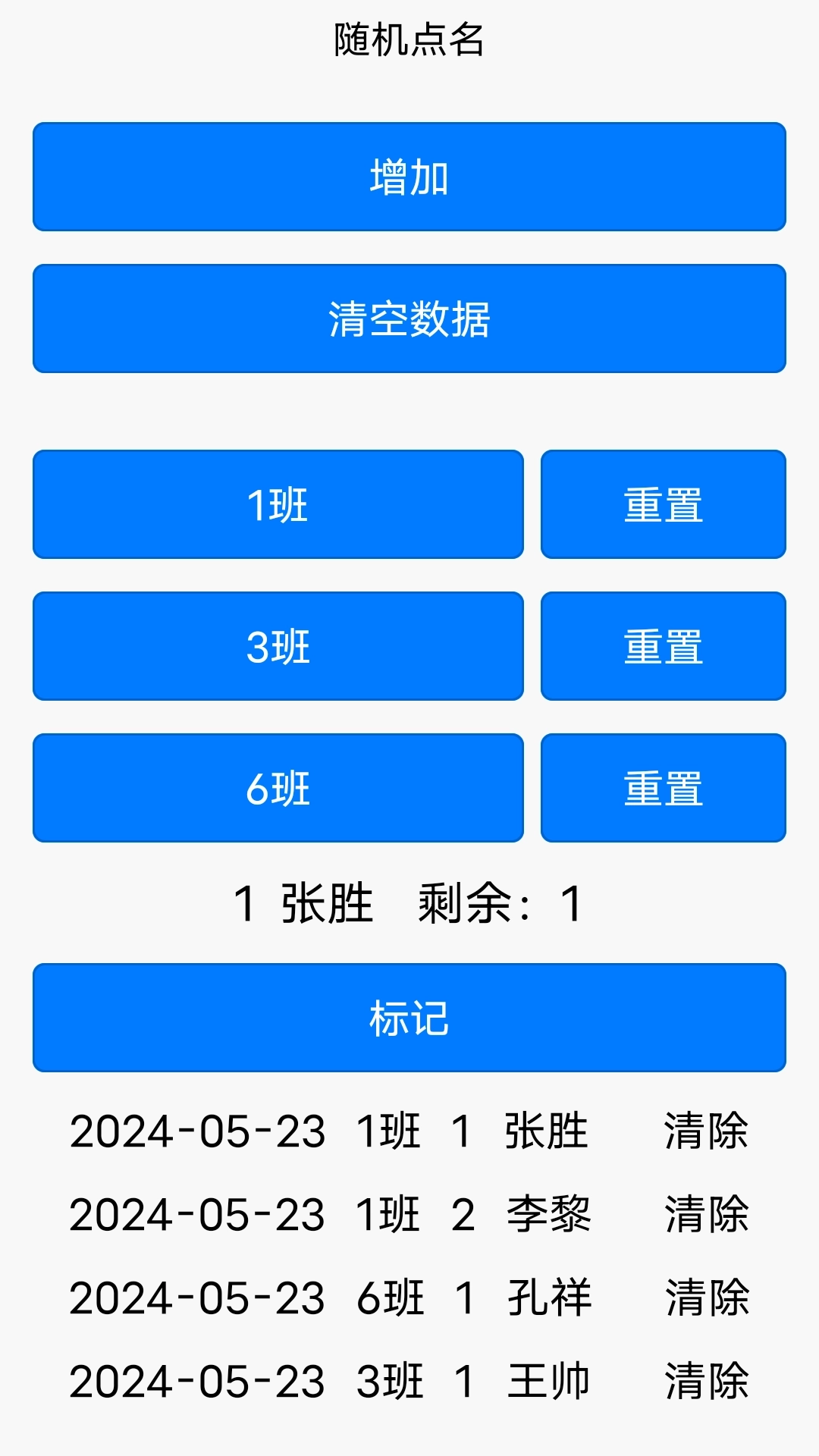Viewport: 819px width, 1456px height.
Task: Click the 随机点名 title at the top
Action: point(409,42)
